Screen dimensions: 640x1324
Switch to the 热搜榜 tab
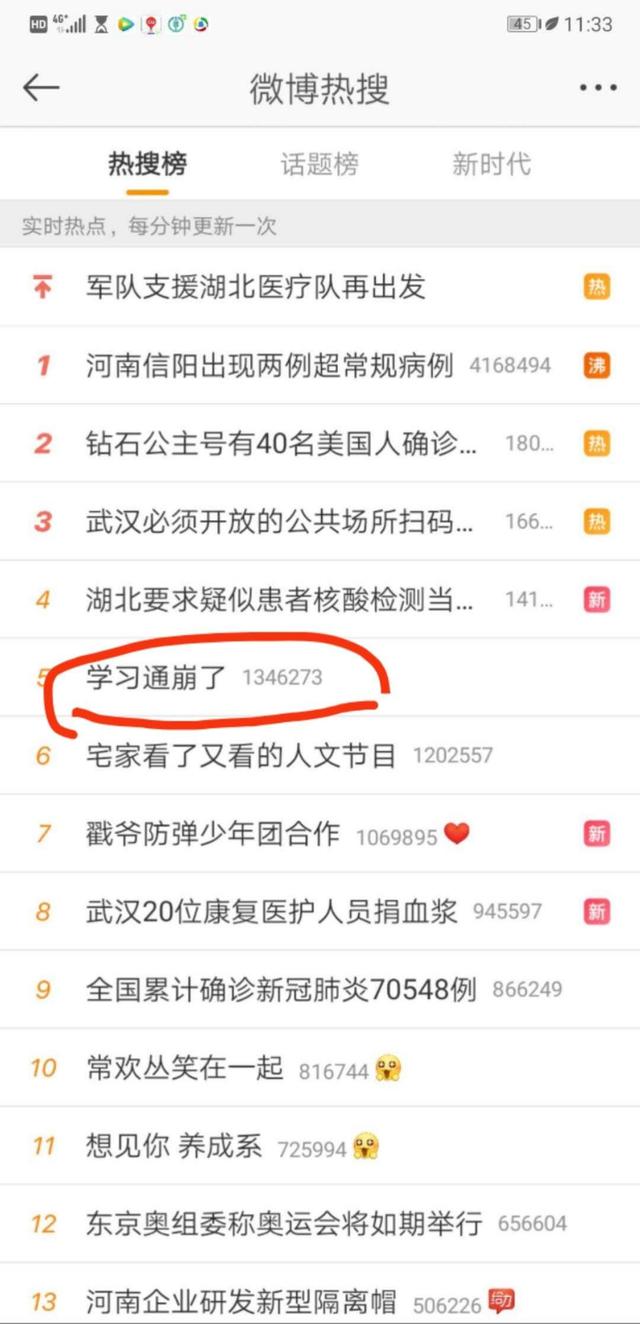click(147, 164)
